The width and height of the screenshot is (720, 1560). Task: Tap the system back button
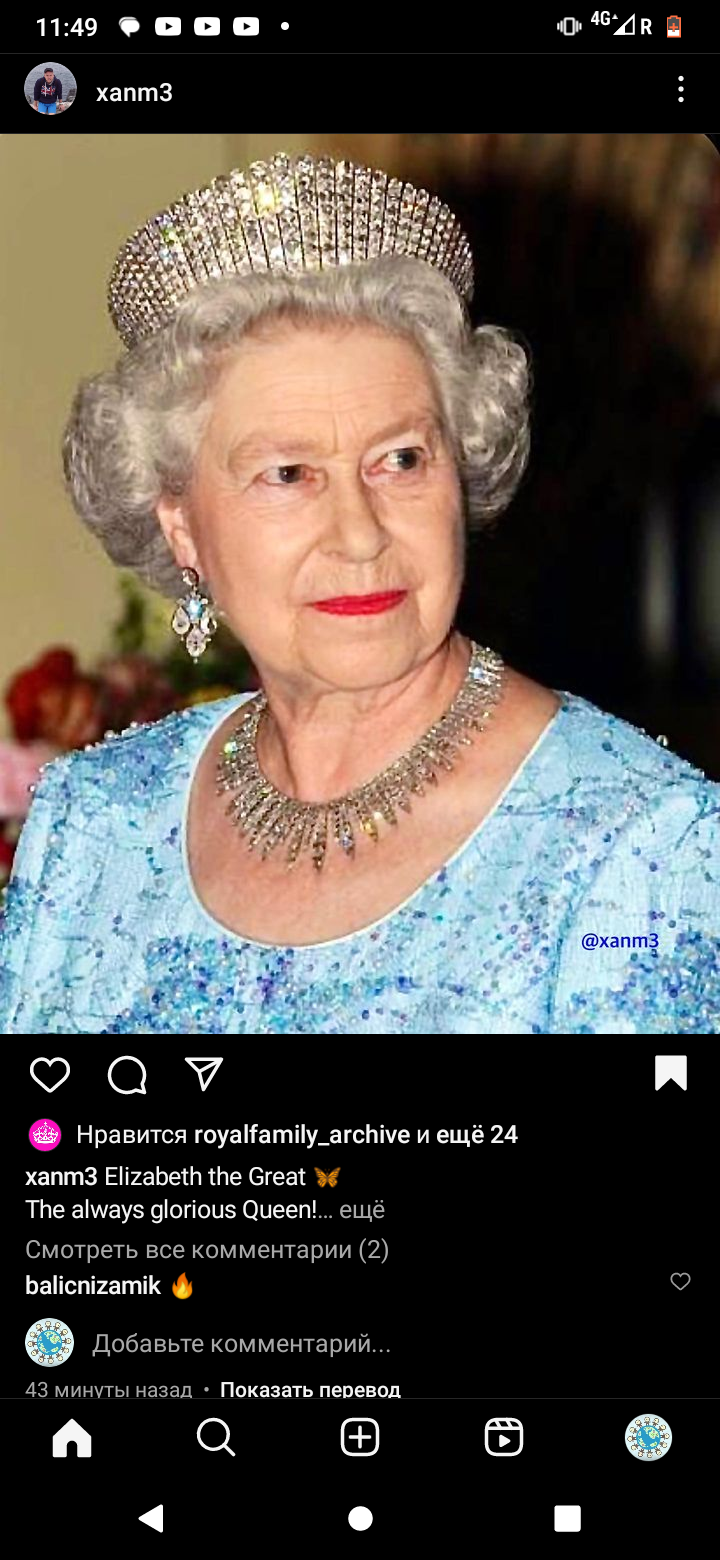(x=151, y=1519)
